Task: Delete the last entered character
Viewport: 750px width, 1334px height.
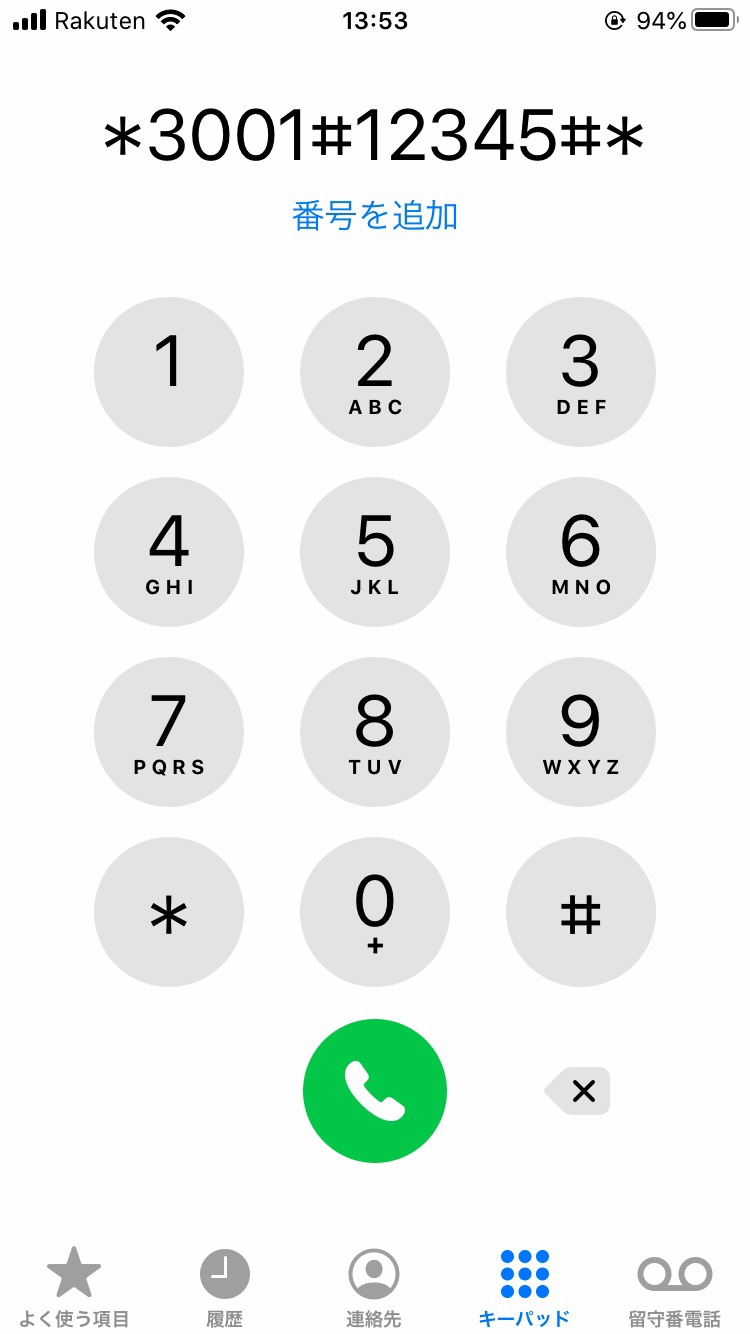Action: point(579,1091)
